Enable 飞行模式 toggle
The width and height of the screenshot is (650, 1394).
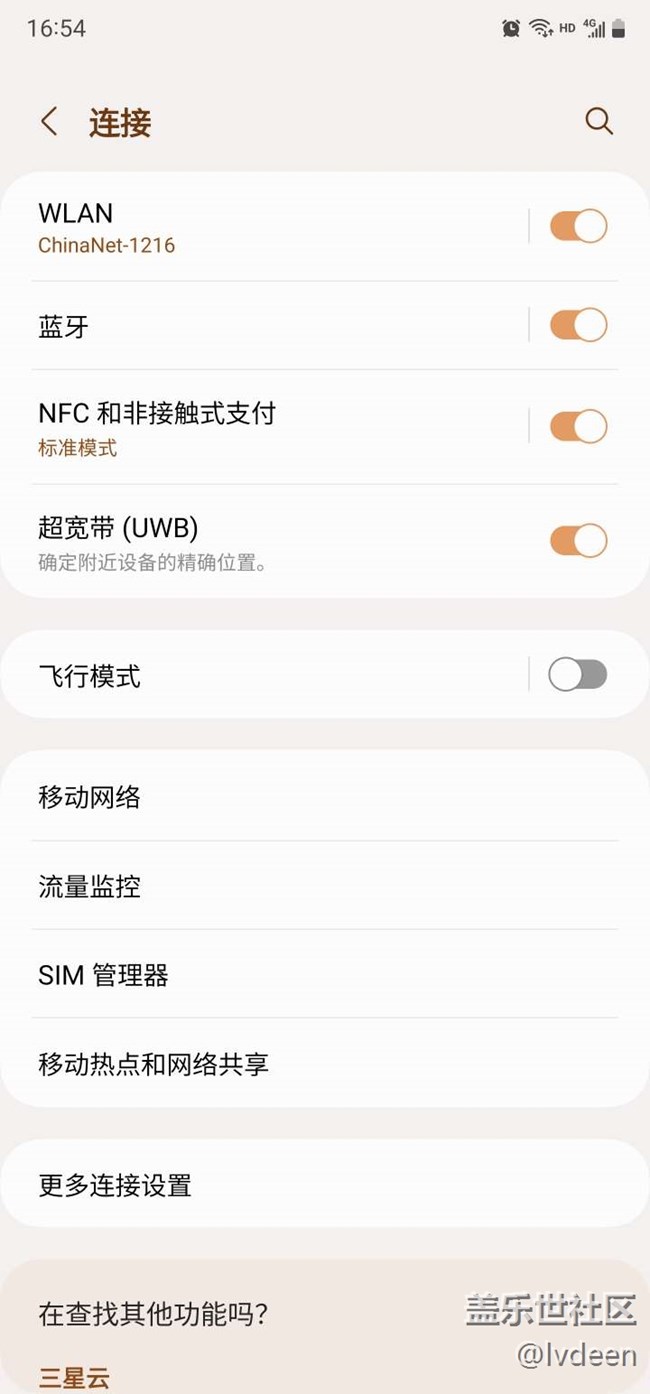tap(577, 675)
